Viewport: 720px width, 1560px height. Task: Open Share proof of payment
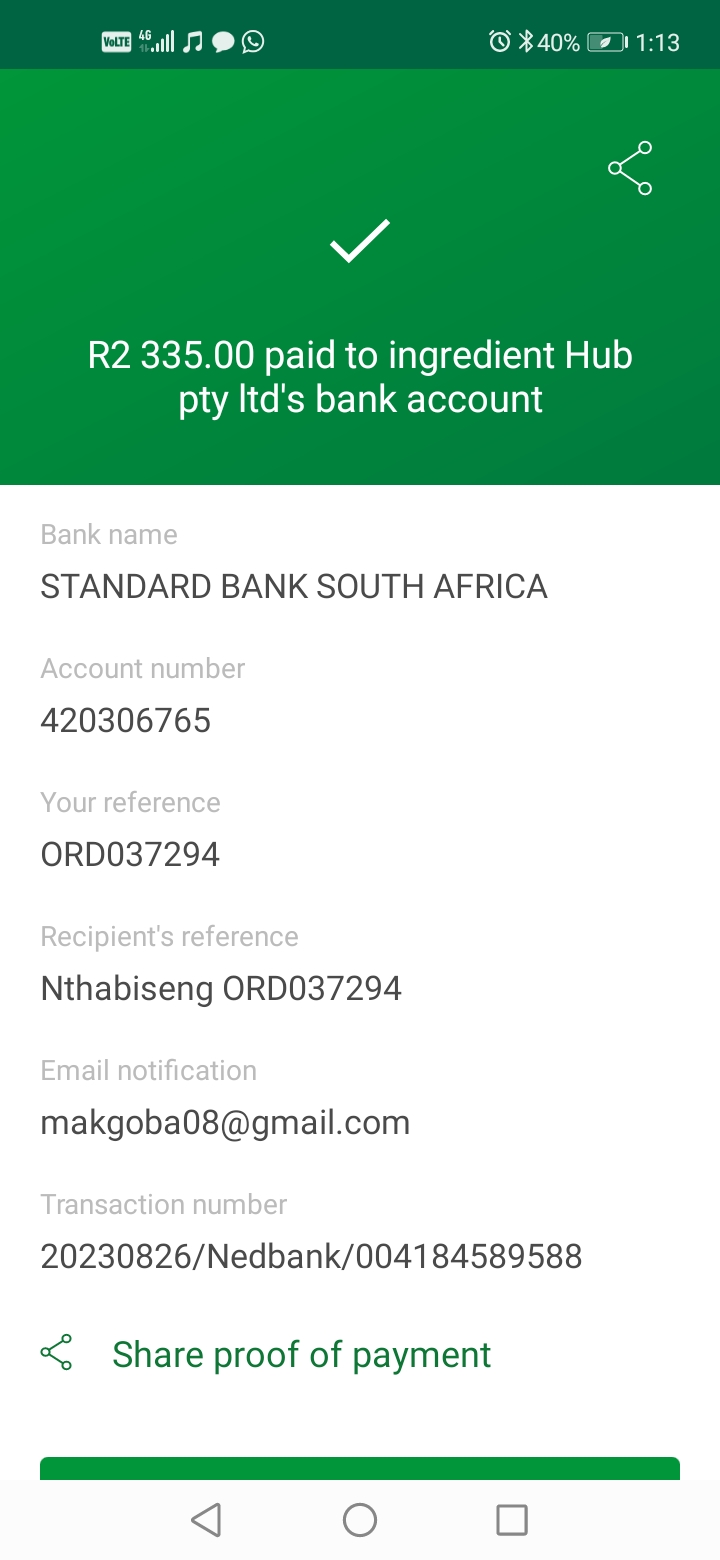tap(266, 1354)
